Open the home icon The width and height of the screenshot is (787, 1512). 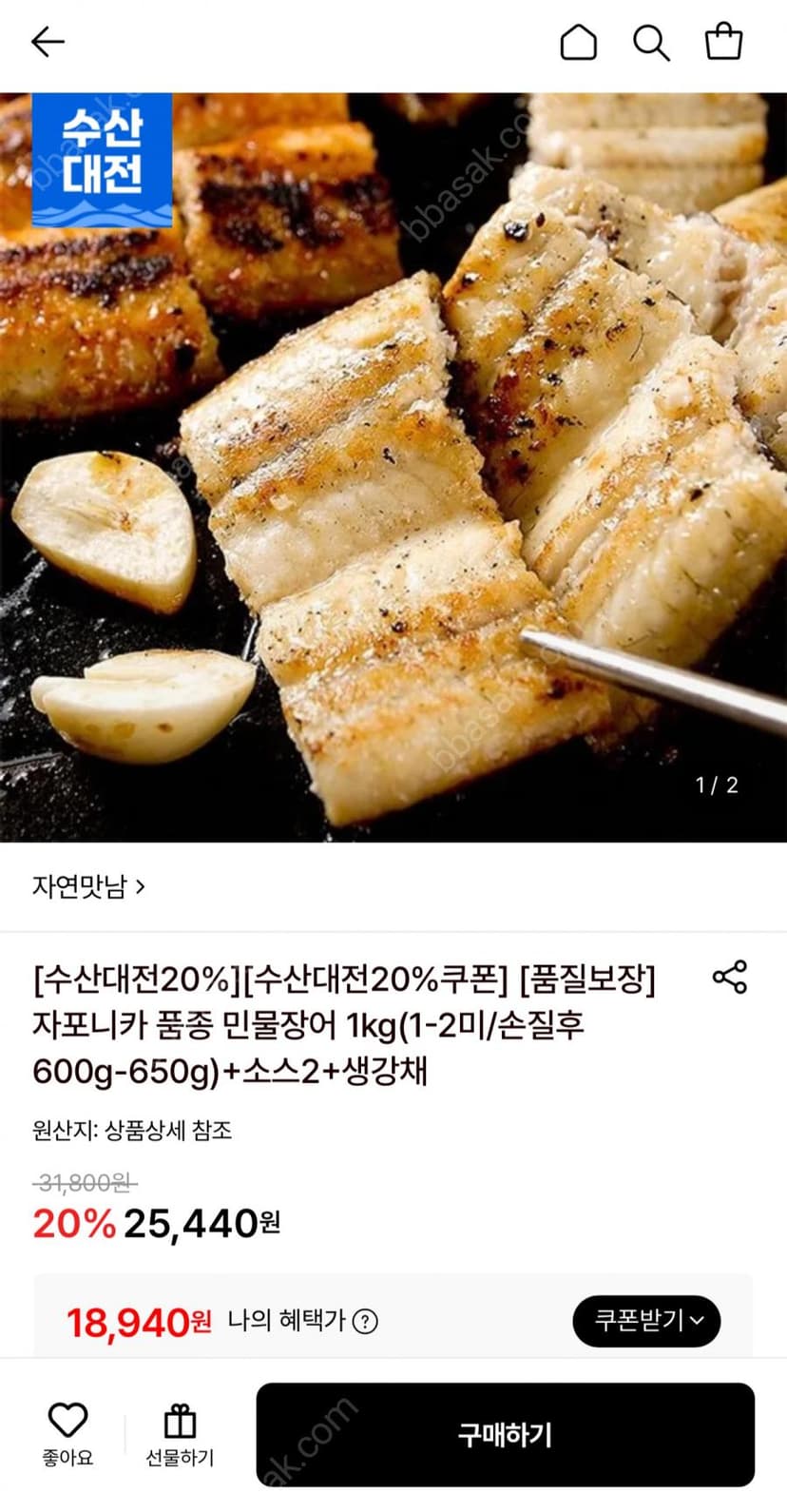(x=578, y=42)
